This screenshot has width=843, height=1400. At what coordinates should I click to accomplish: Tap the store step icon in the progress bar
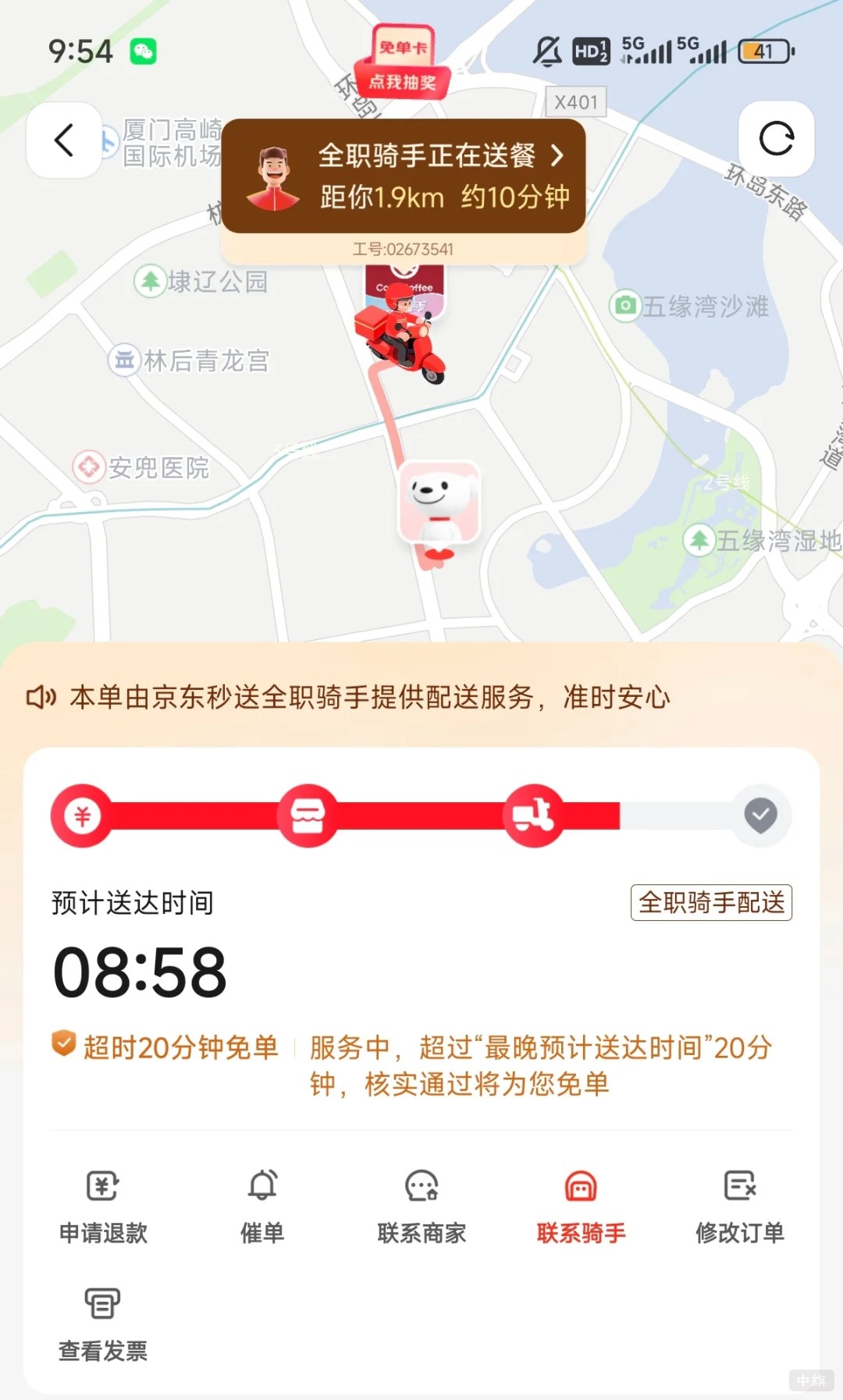tap(308, 815)
